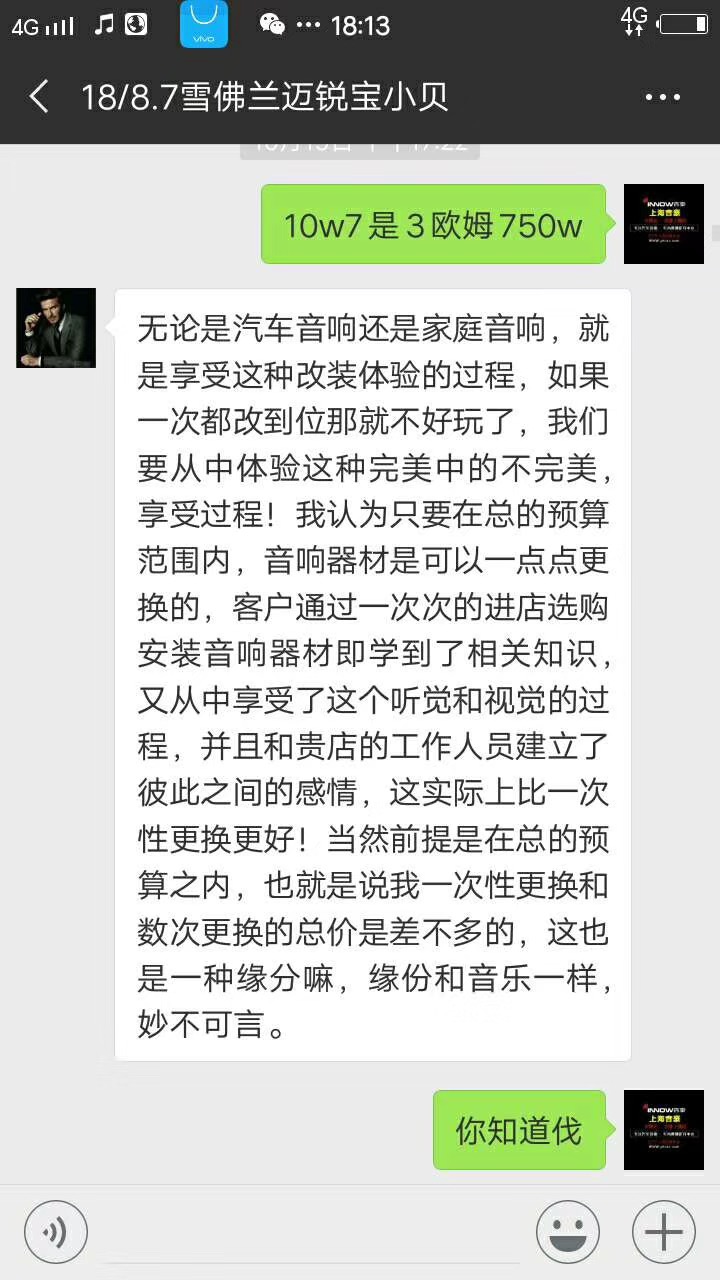The height and width of the screenshot is (1280, 720).
Task: Open the plus attachment menu
Action: tap(663, 1231)
